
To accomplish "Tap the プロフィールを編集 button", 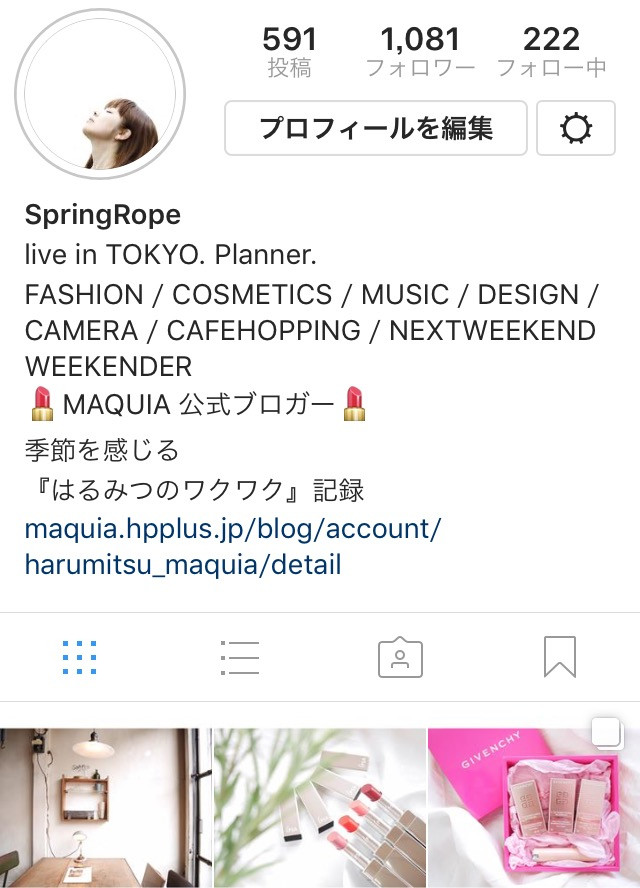I will tap(375, 128).
